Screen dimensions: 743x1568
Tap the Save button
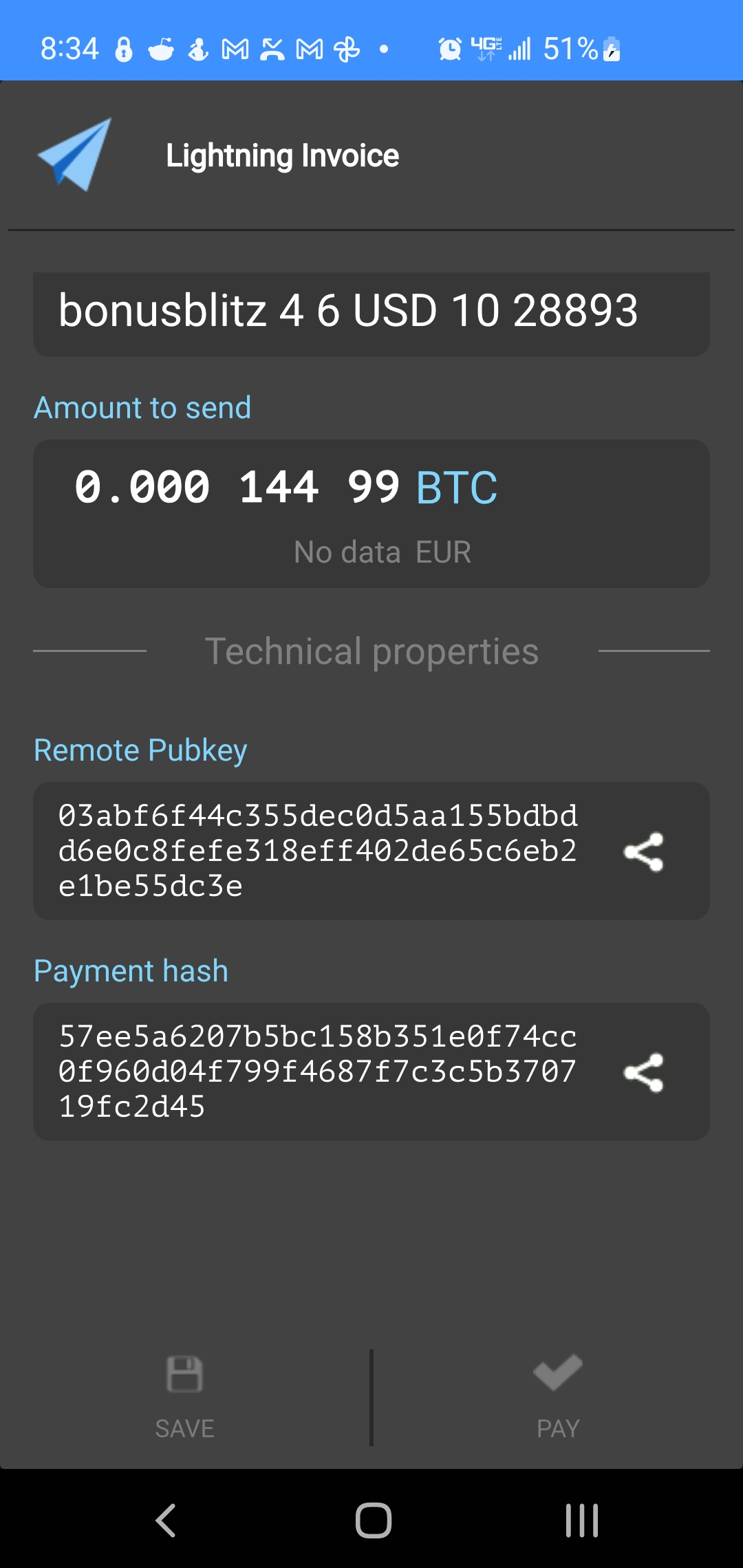[x=185, y=1397]
